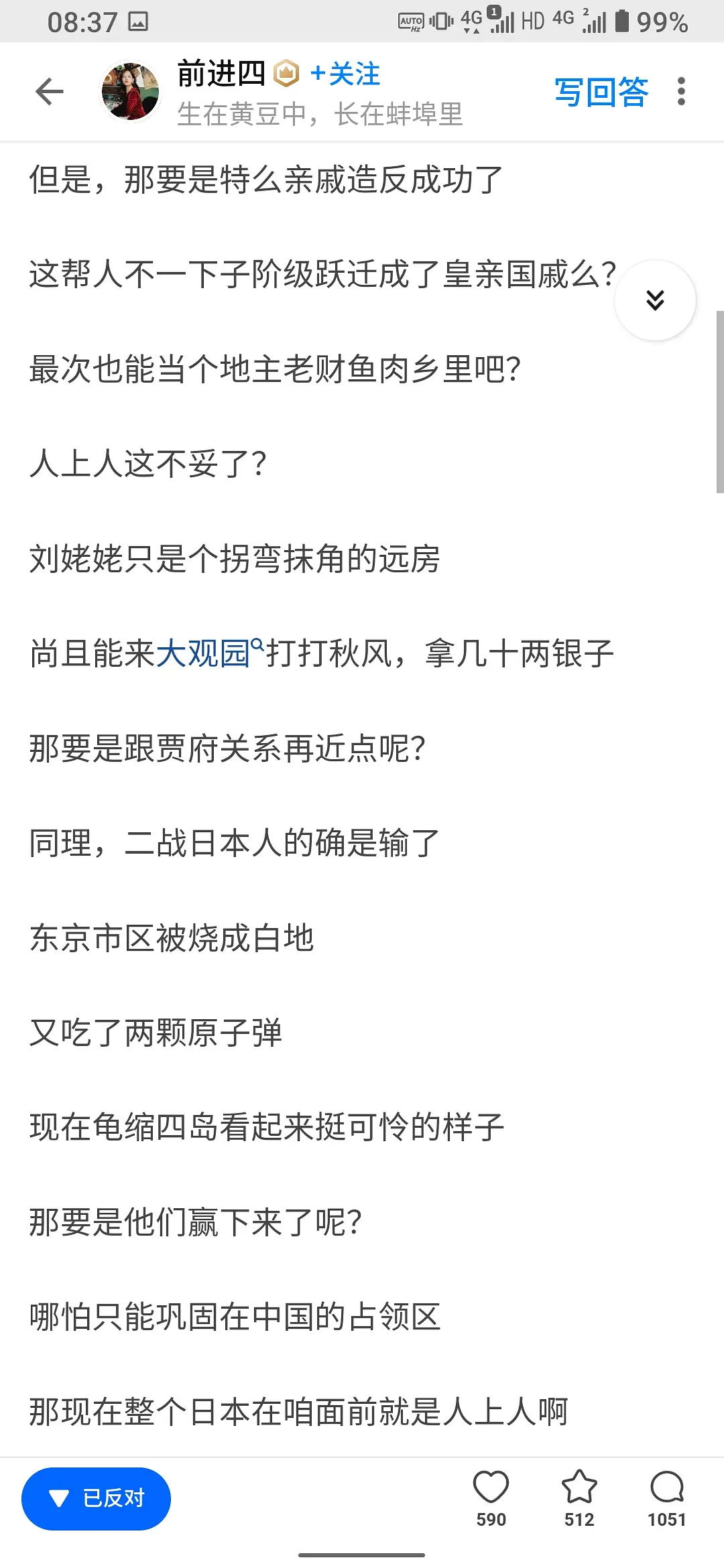Open the three-dot overflow menu
This screenshot has width=724, height=1568.
click(681, 92)
